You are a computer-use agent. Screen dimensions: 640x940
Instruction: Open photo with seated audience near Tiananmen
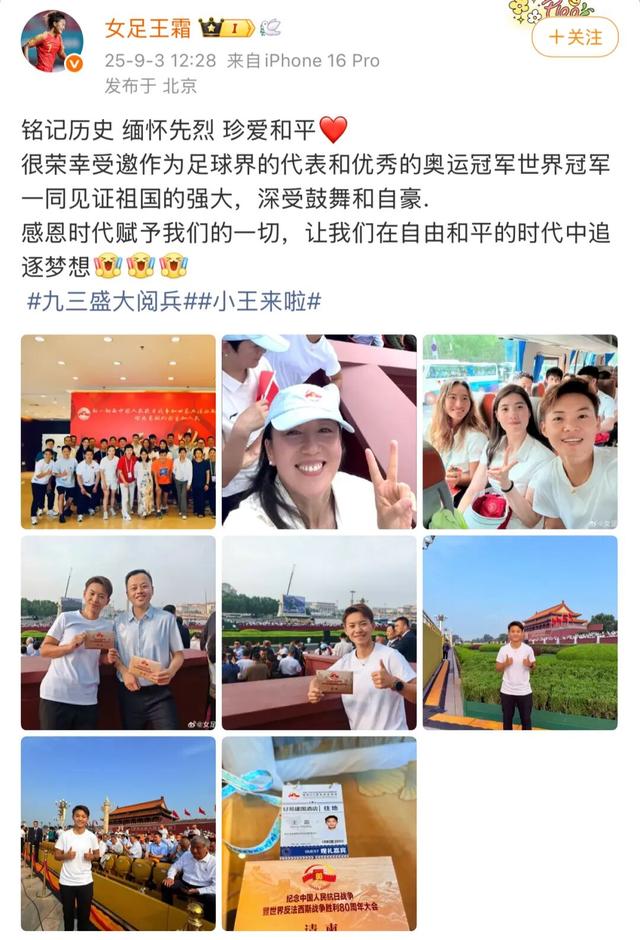[118, 833]
